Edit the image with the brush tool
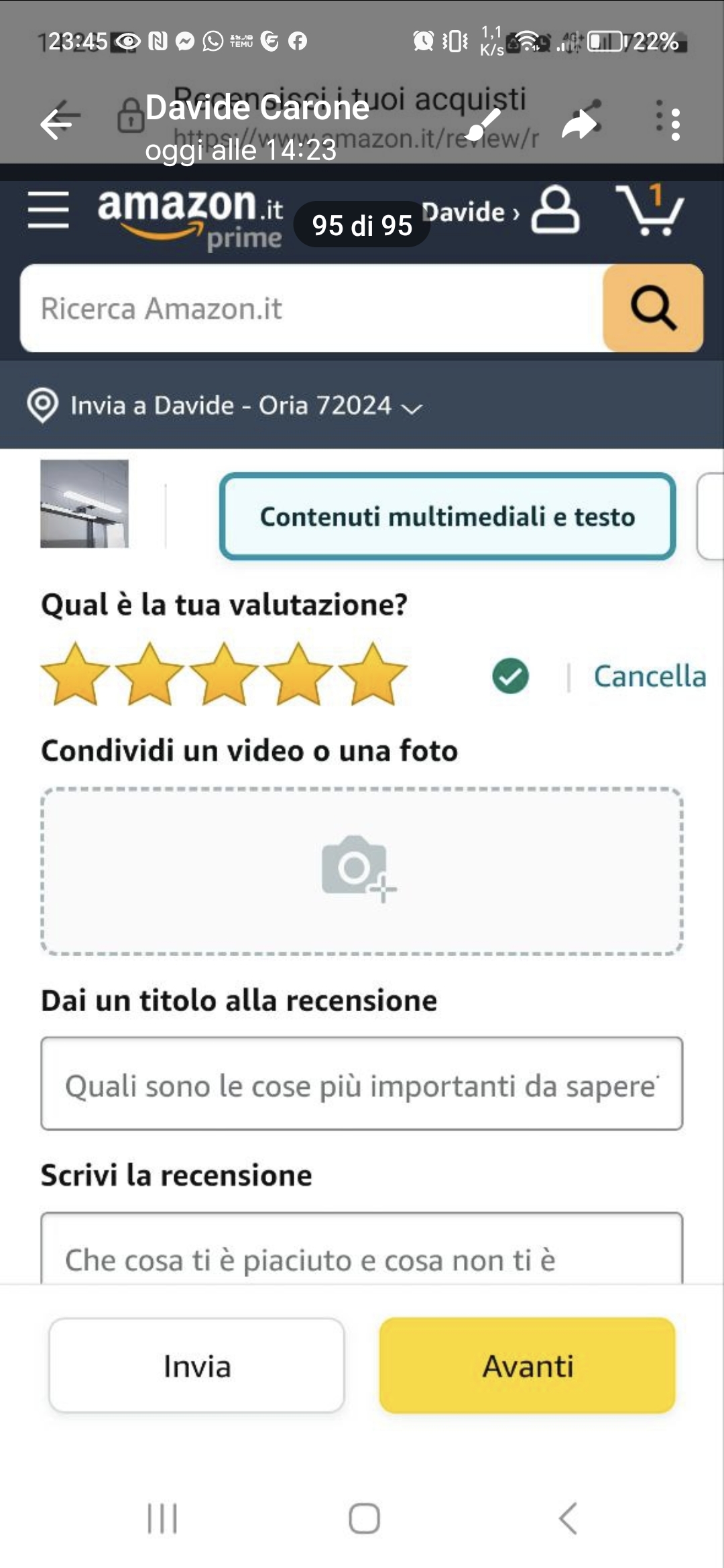Viewport: 724px width, 1568px height. click(483, 124)
